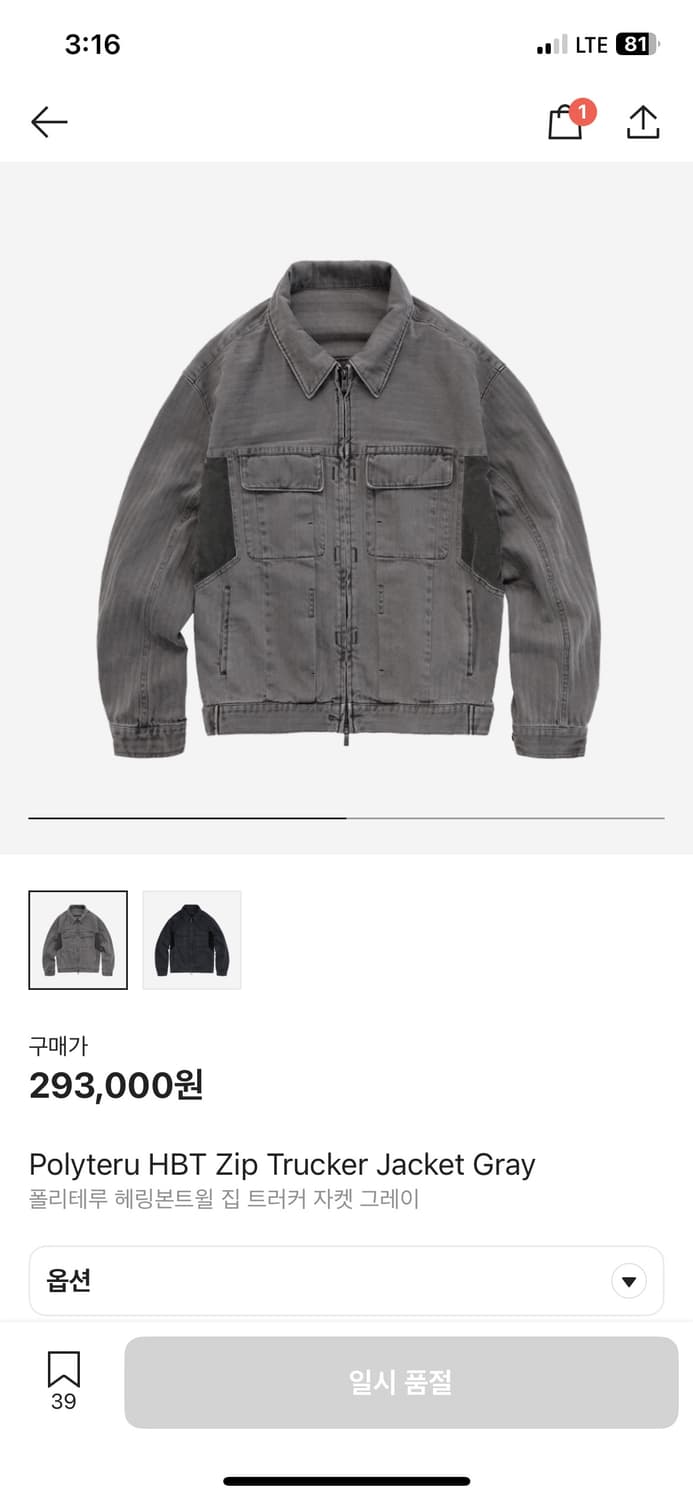The width and height of the screenshot is (693, 1500).
Task: Open the large jacket product image
Action: pyautogui.click(x=347, y=508)
